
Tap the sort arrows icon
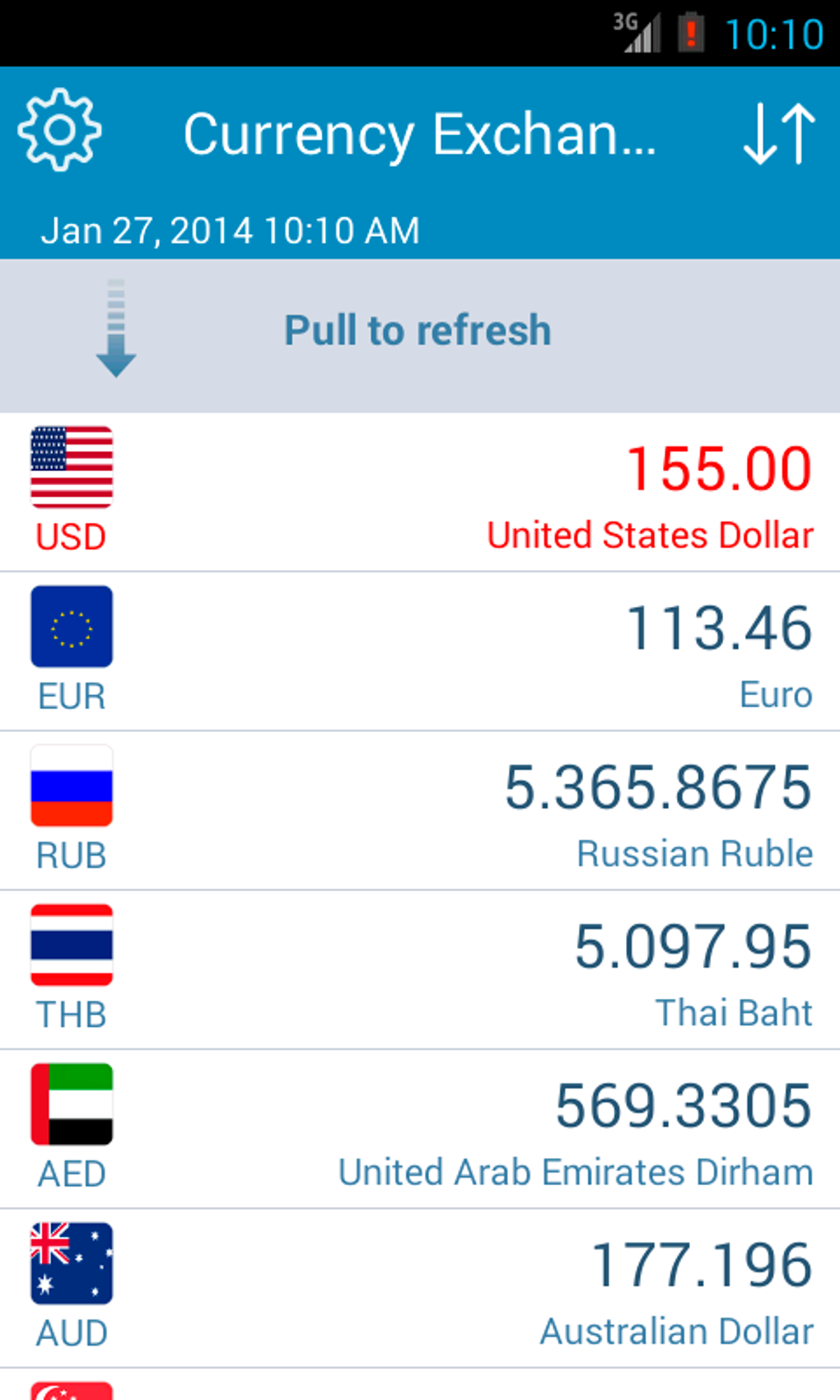coord(778,133)
